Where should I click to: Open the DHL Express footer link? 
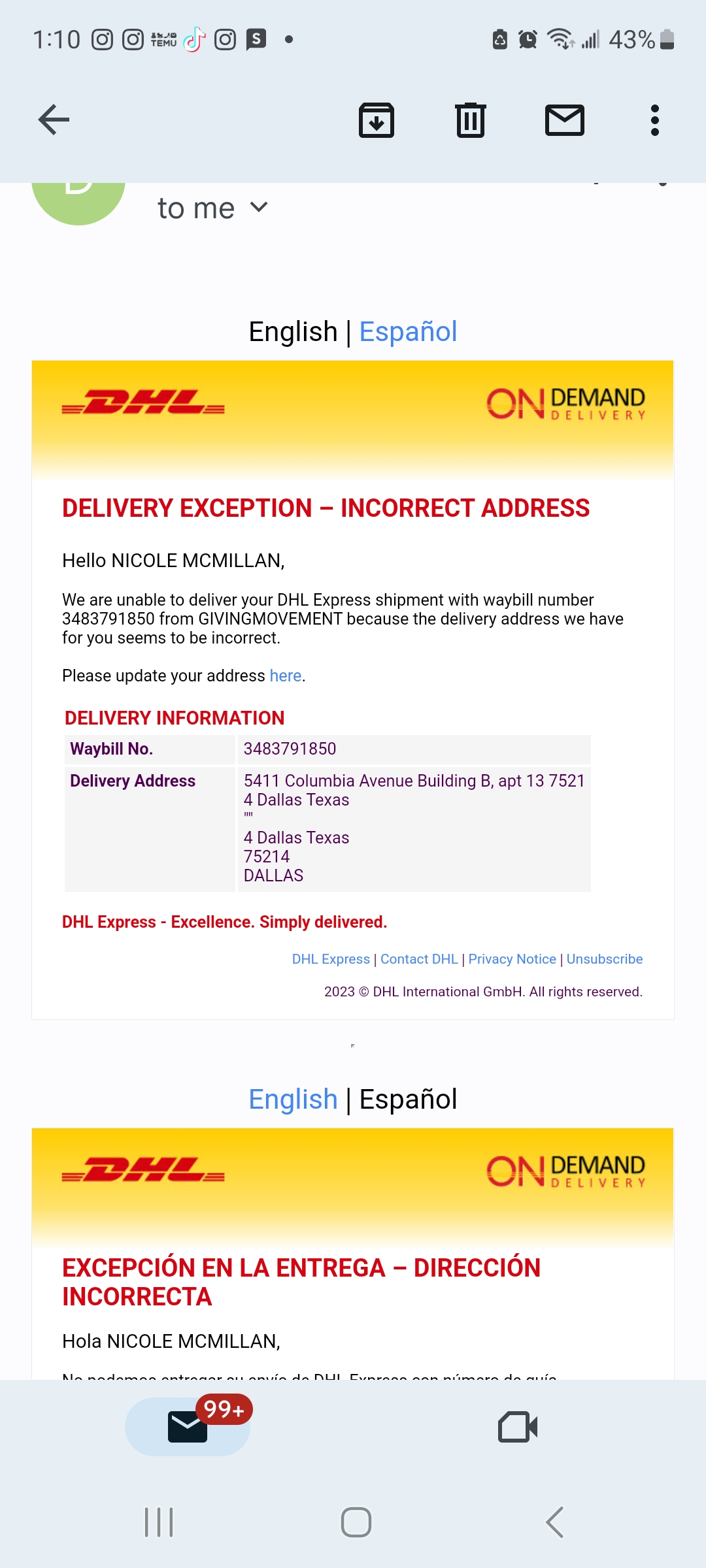[x=331, y=959]
